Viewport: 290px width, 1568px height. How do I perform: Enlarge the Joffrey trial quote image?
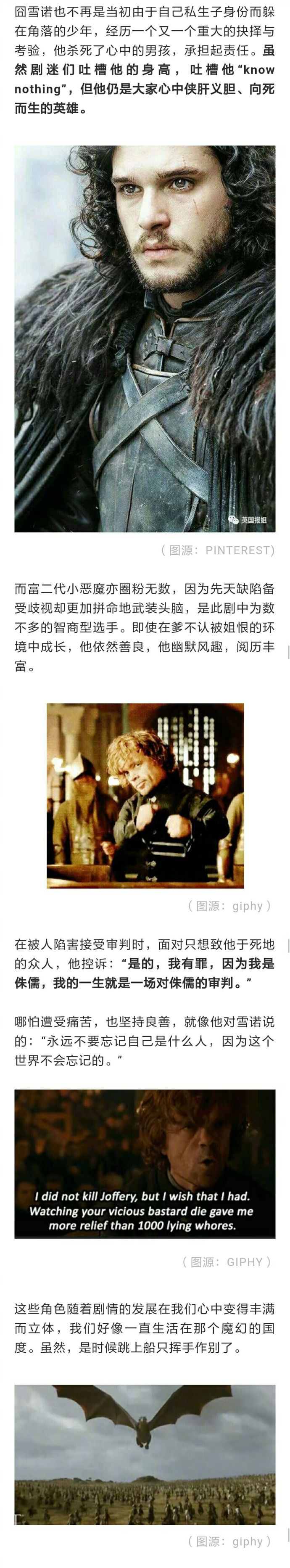pos(145,1163)
